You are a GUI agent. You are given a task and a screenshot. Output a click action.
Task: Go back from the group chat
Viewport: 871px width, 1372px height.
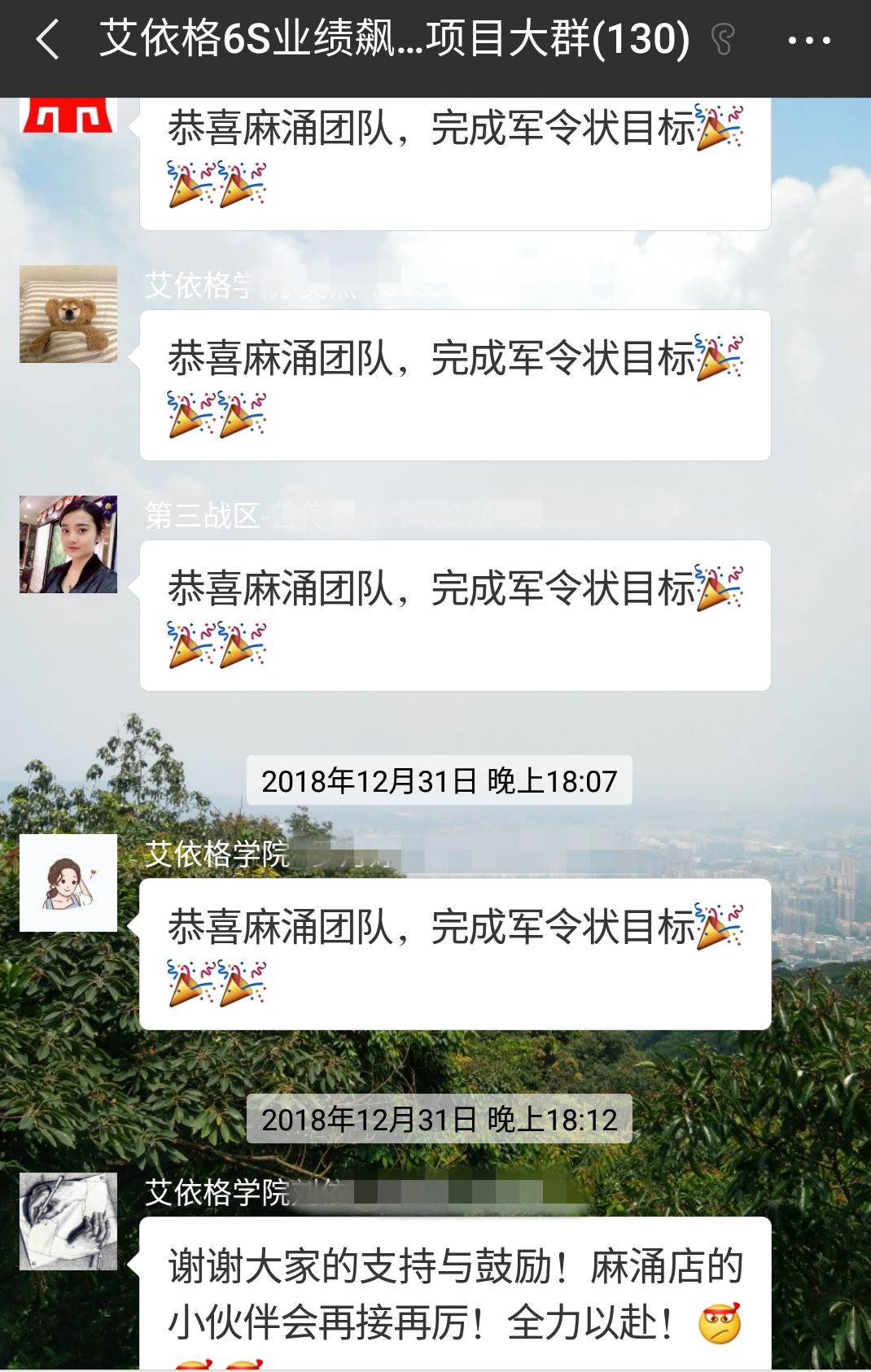(49, 40)
